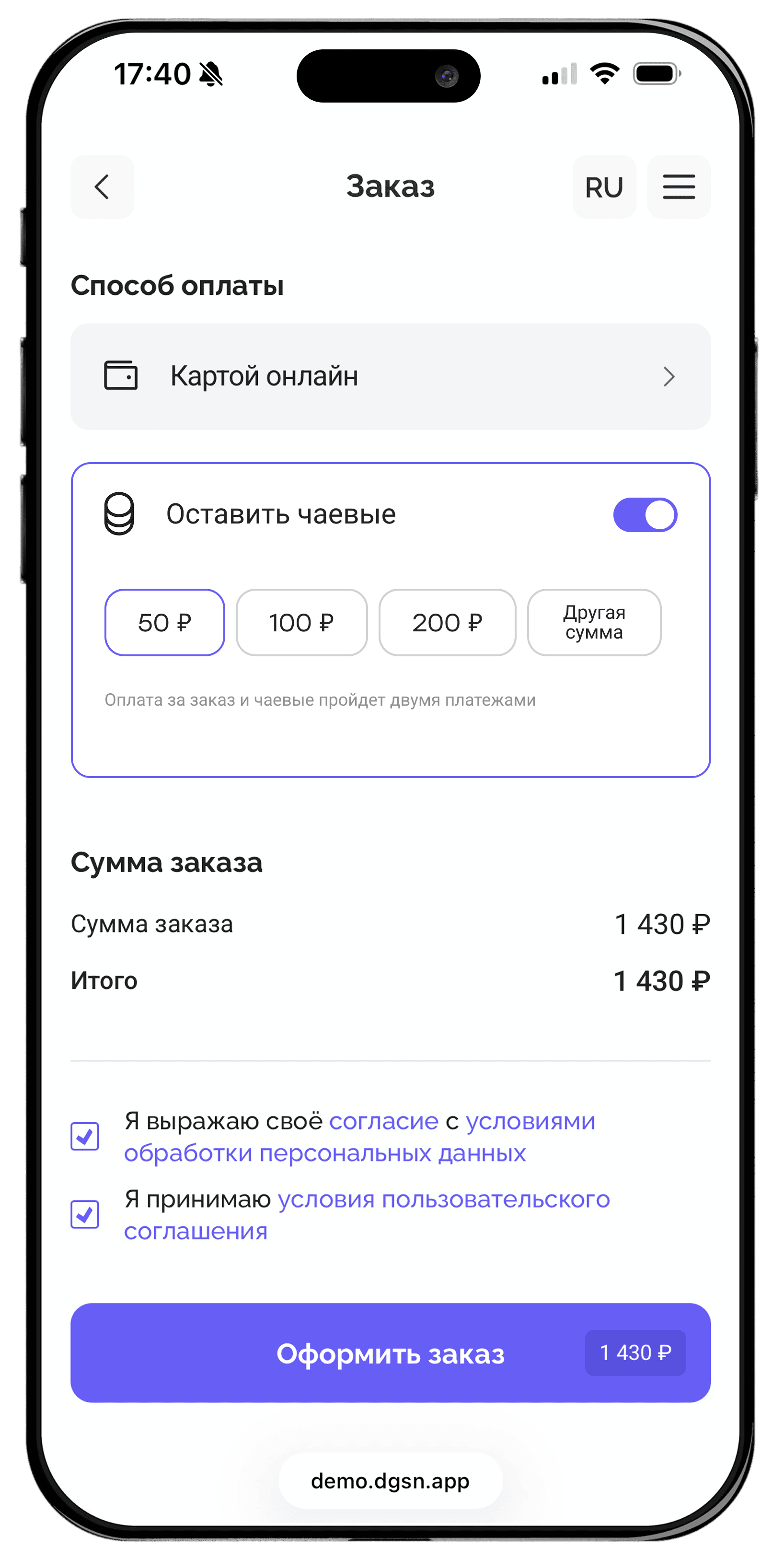Select the 50 ₽ tip amount
The height and width of the screenshot is (1559, 784).
point(164,622)
